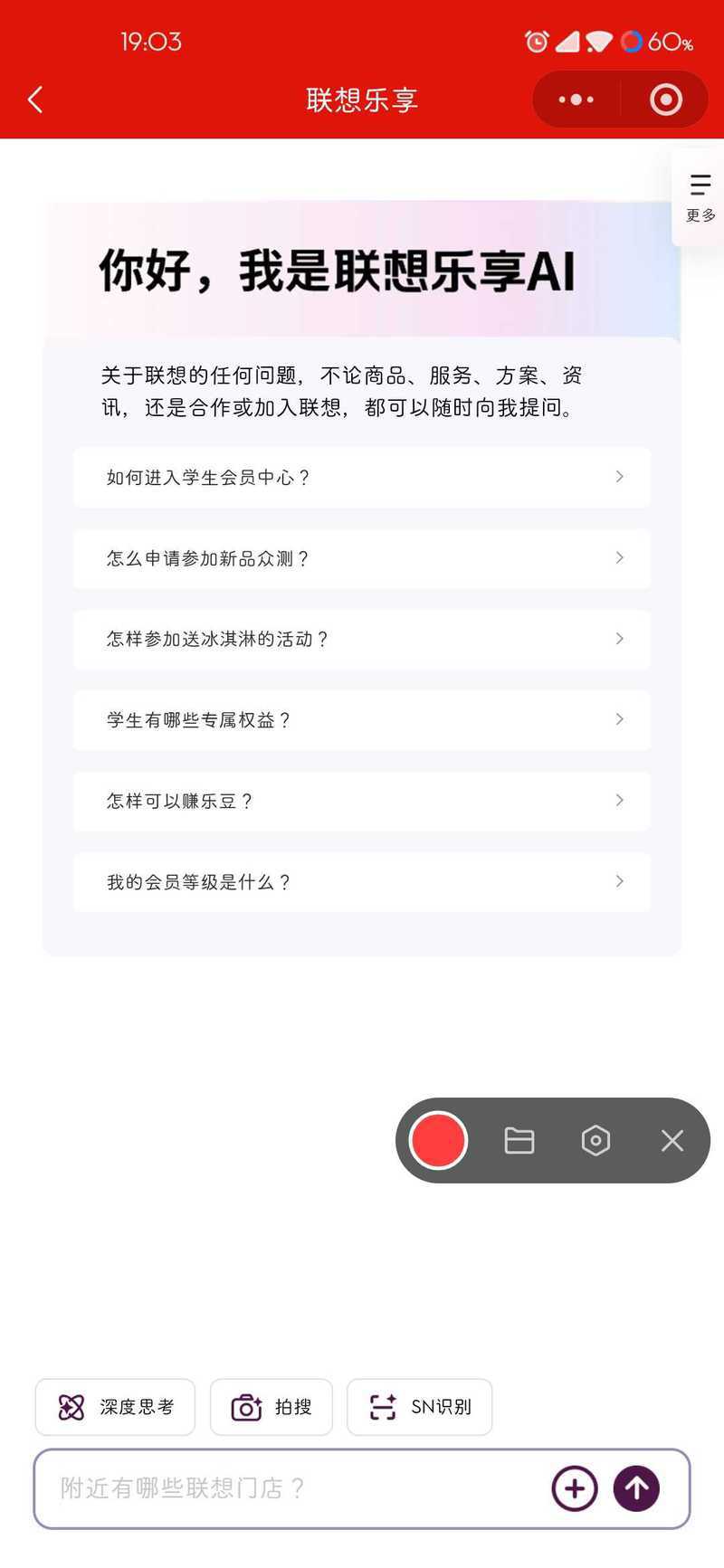Launch SN识别 scanner
724x1568 pixels.
tap(420, 1407)
